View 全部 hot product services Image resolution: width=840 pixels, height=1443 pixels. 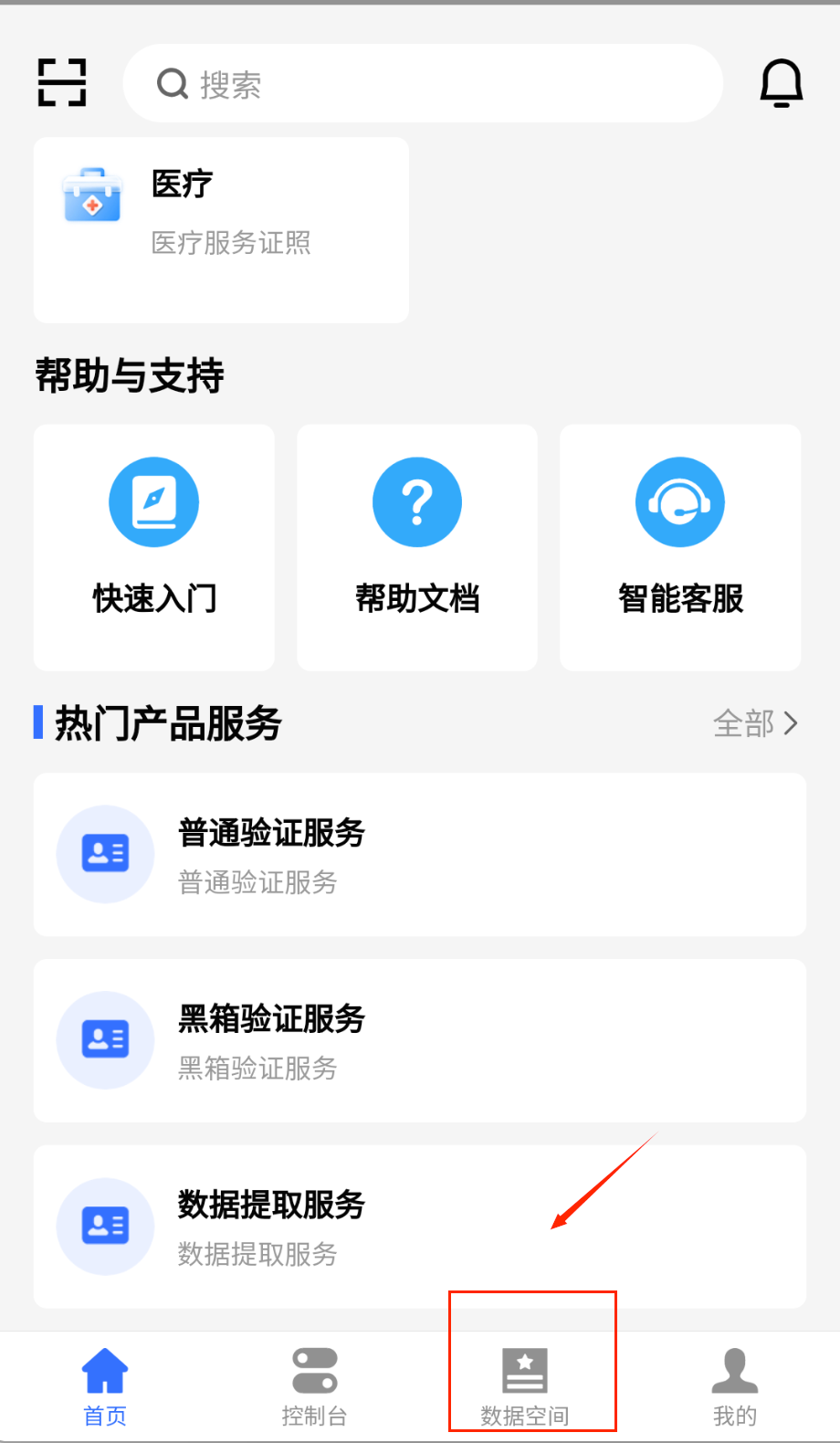pos(755,723)
